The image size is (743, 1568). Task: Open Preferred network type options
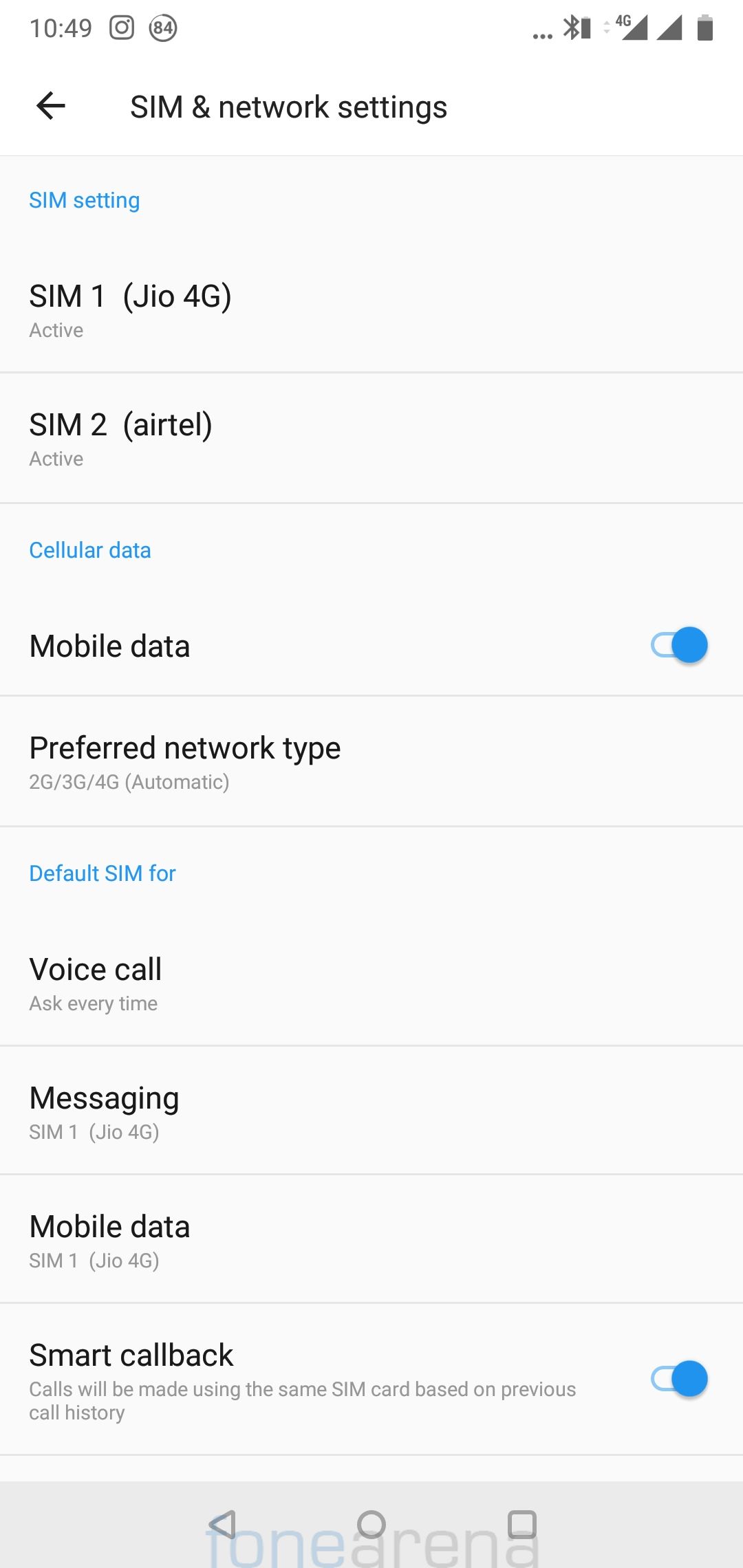(x=371, y=762)
